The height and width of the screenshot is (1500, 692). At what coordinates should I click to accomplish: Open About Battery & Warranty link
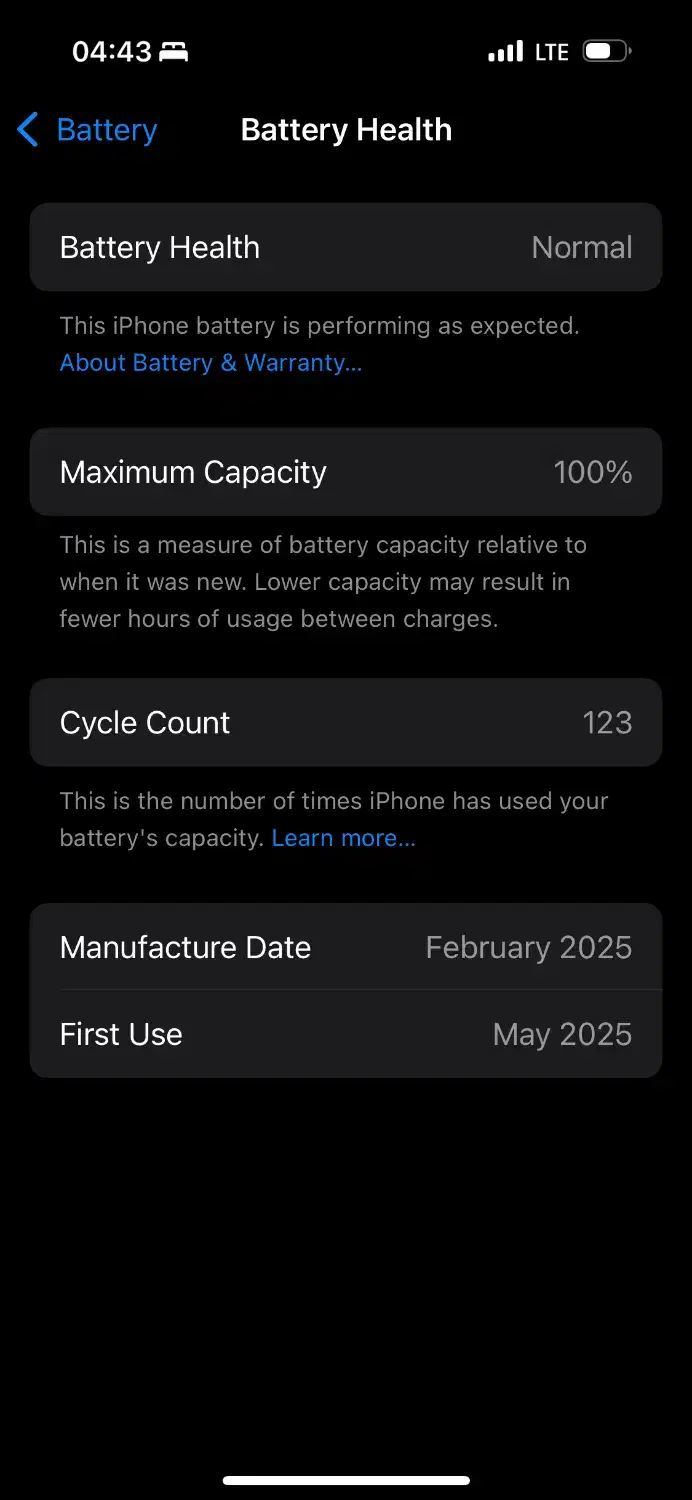click(x=210, y=363)
